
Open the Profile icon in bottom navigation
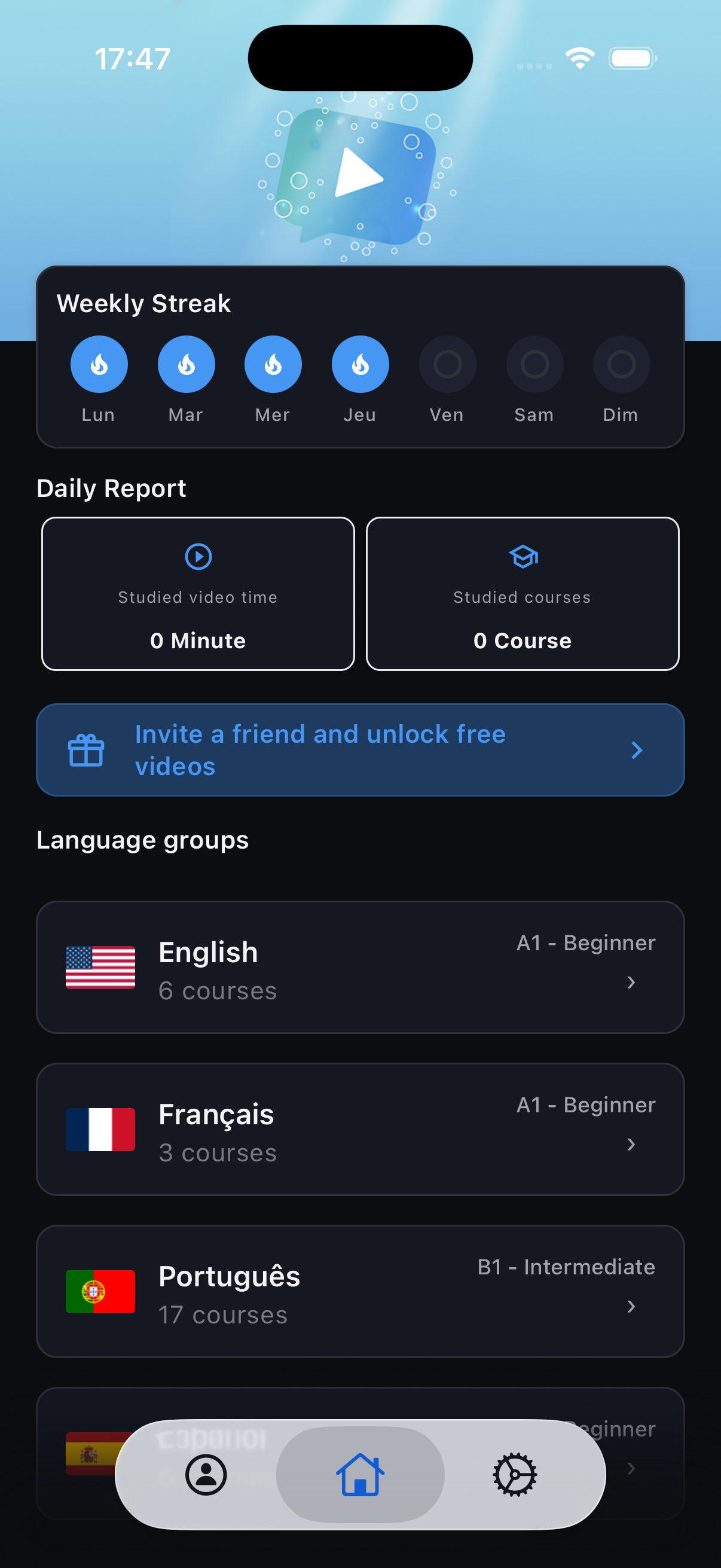tap(206, 1474)
